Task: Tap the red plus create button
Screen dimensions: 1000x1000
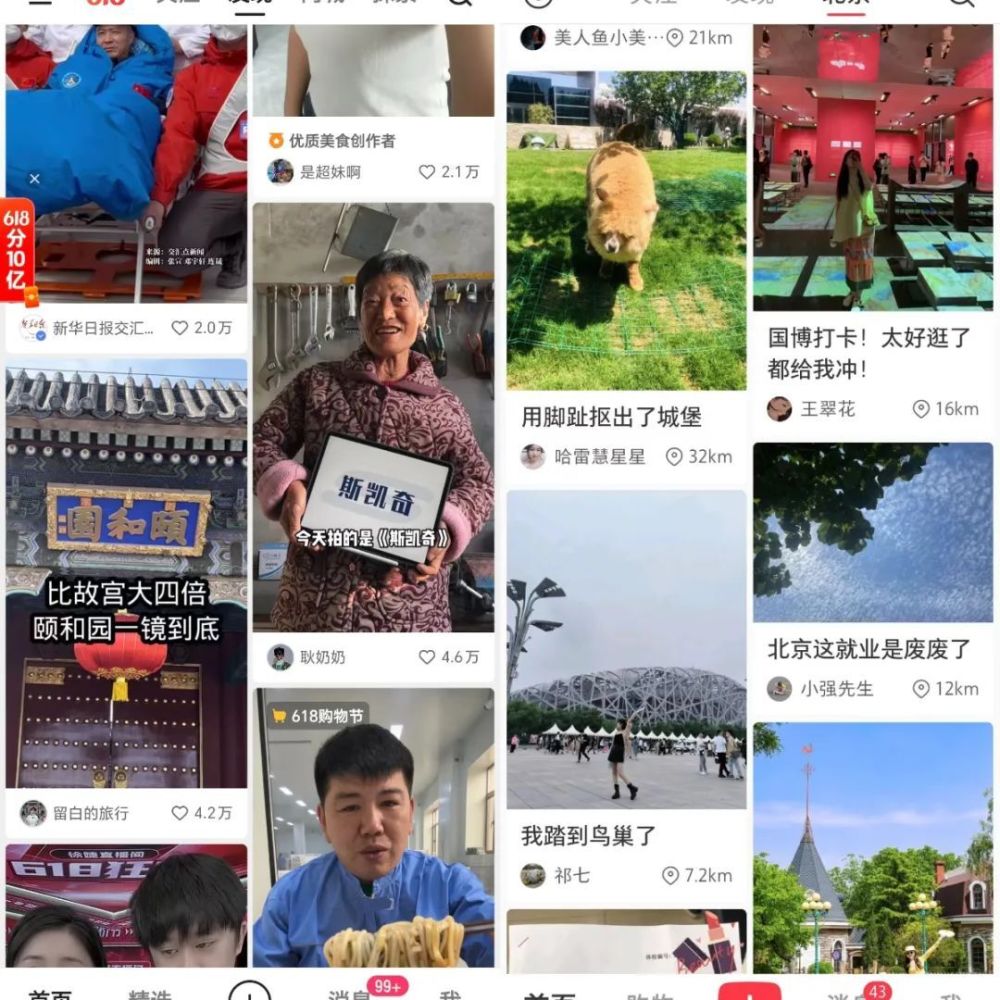Action: coord(748,993)
